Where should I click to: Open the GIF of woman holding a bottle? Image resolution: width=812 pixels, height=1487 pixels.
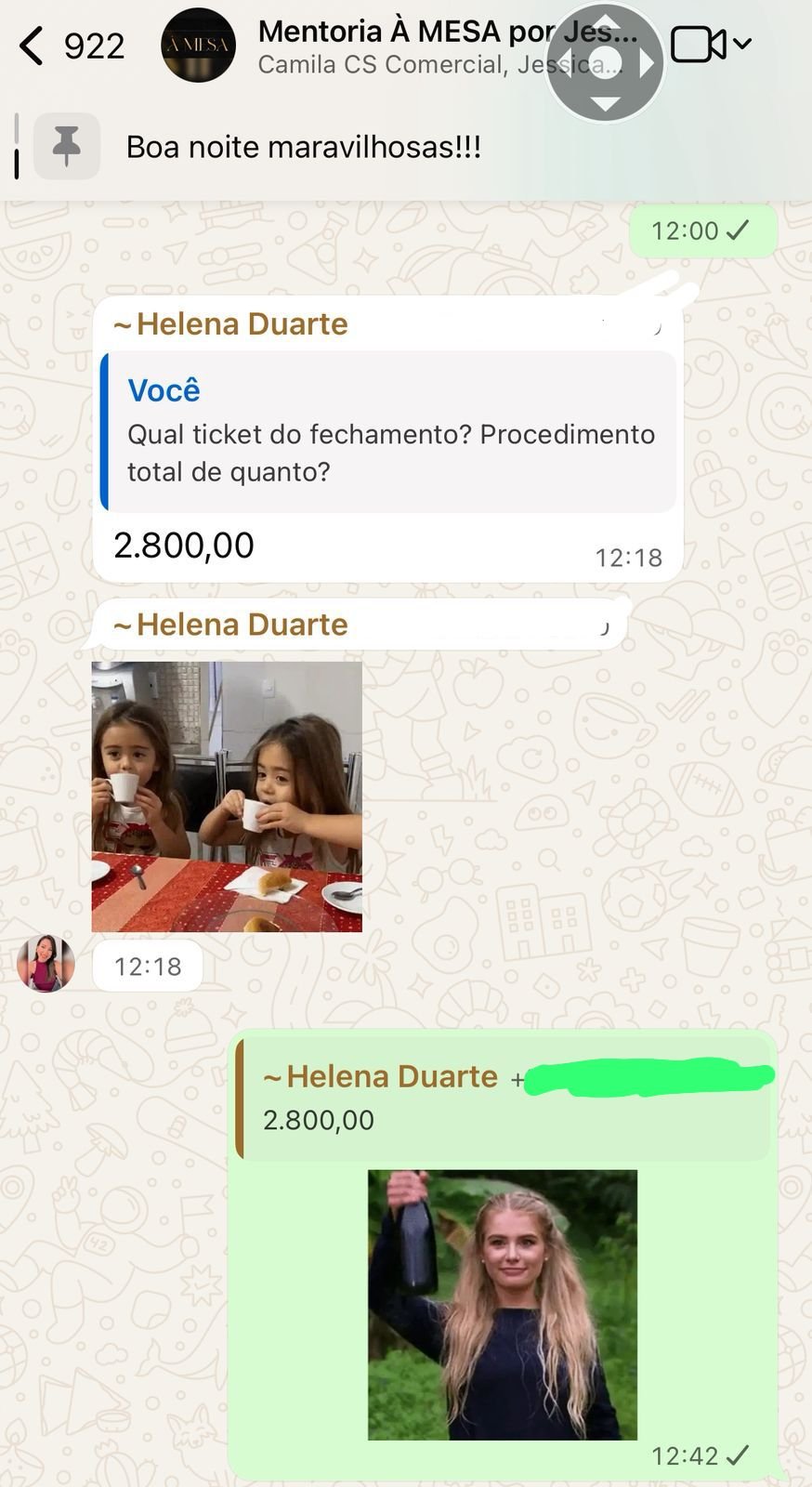point(503,1305)
